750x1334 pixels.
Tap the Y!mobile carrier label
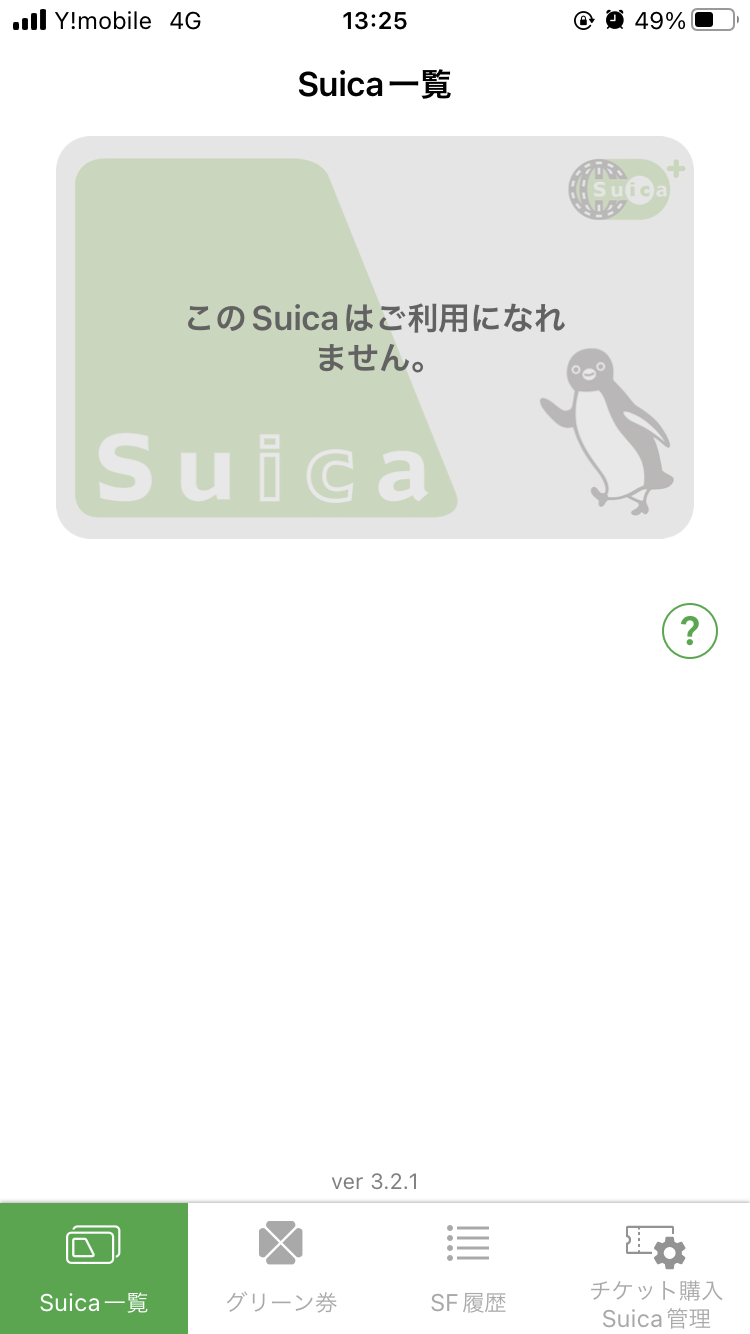pyautogui.click(x=103, y=20)
